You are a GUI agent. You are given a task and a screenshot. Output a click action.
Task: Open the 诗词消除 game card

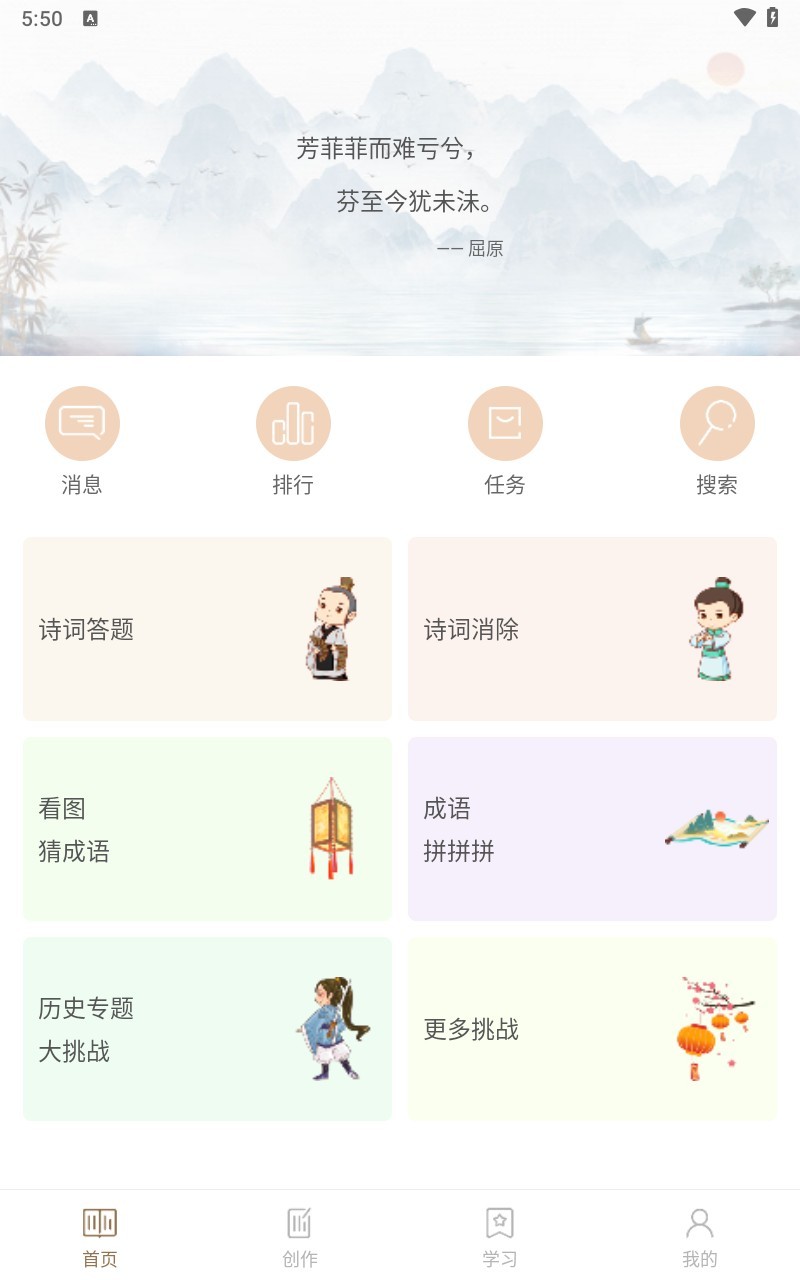(x=592, y=628)
